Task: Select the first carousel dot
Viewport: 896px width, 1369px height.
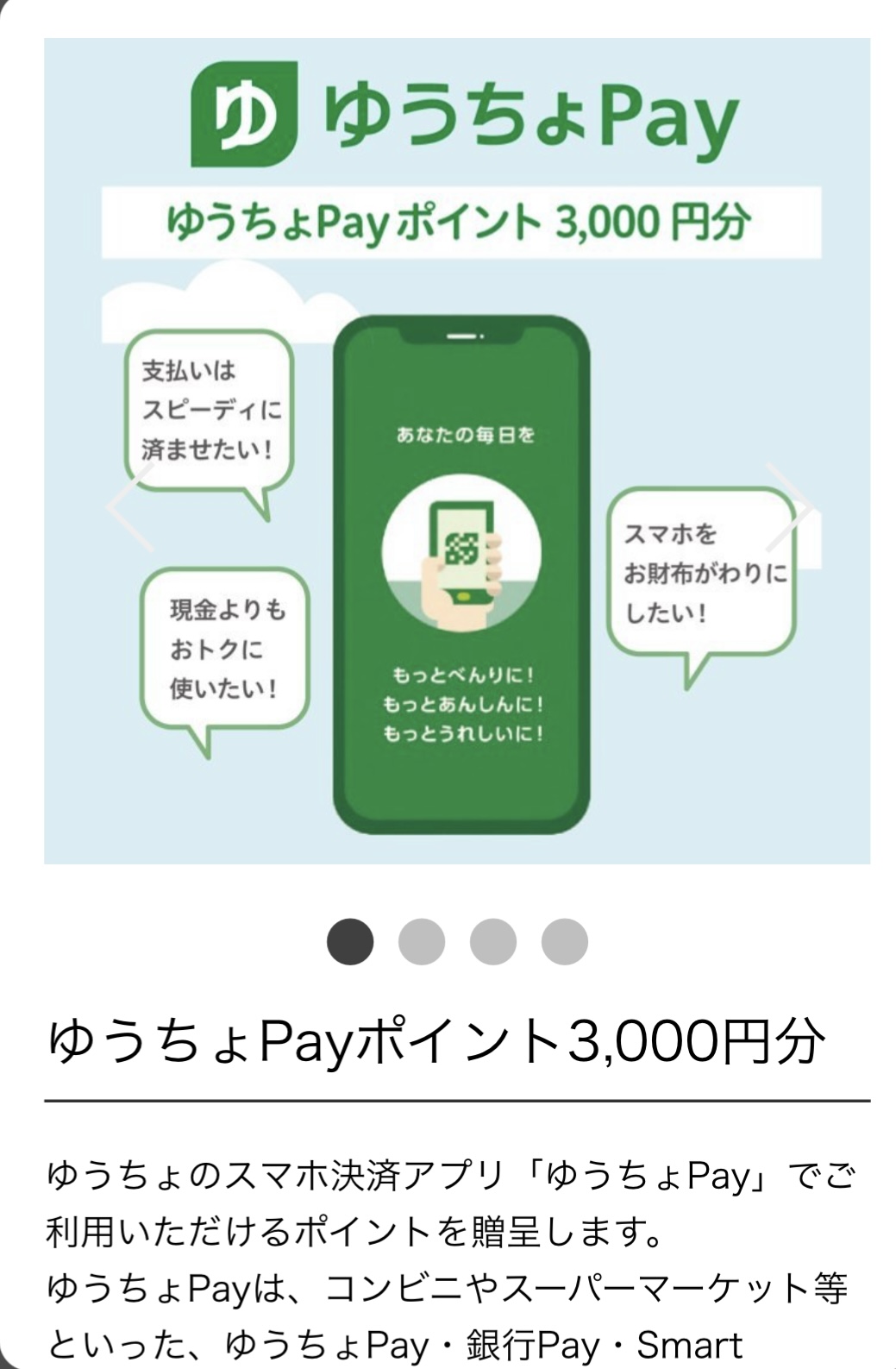Action: [350, 941]
